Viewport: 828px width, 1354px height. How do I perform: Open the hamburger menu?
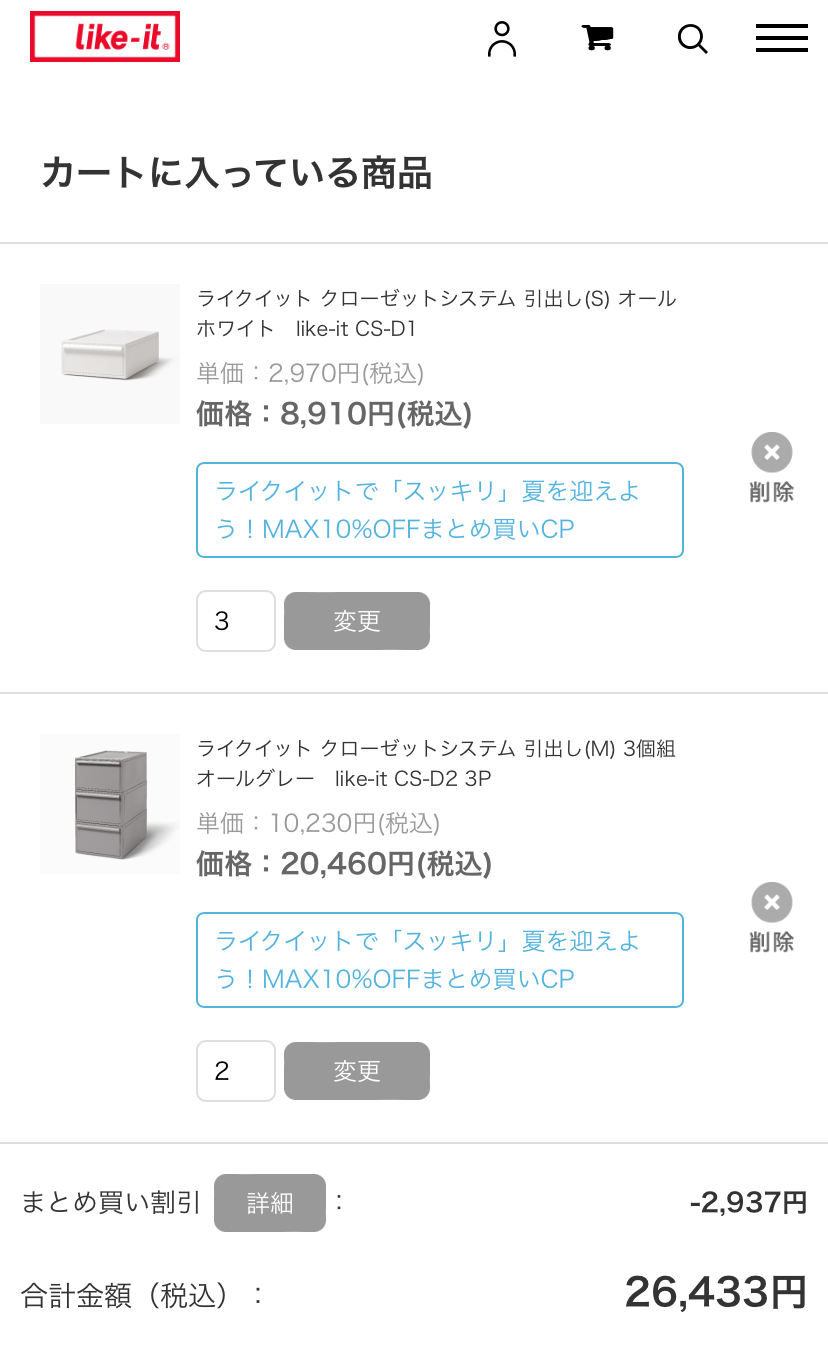pyautogui.click(x=781, y=38)
